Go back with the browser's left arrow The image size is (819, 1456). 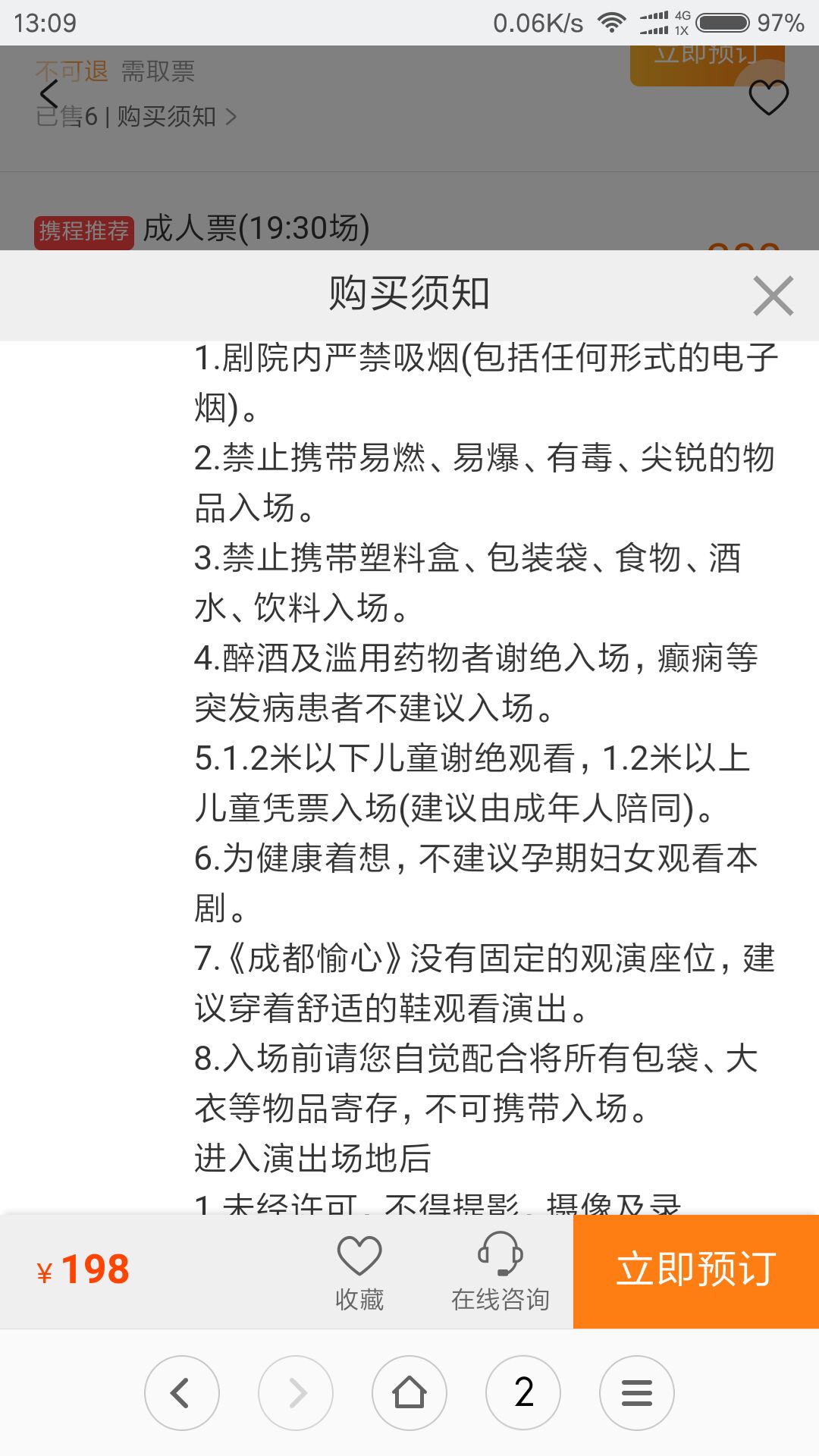(x=182, y=1393)
